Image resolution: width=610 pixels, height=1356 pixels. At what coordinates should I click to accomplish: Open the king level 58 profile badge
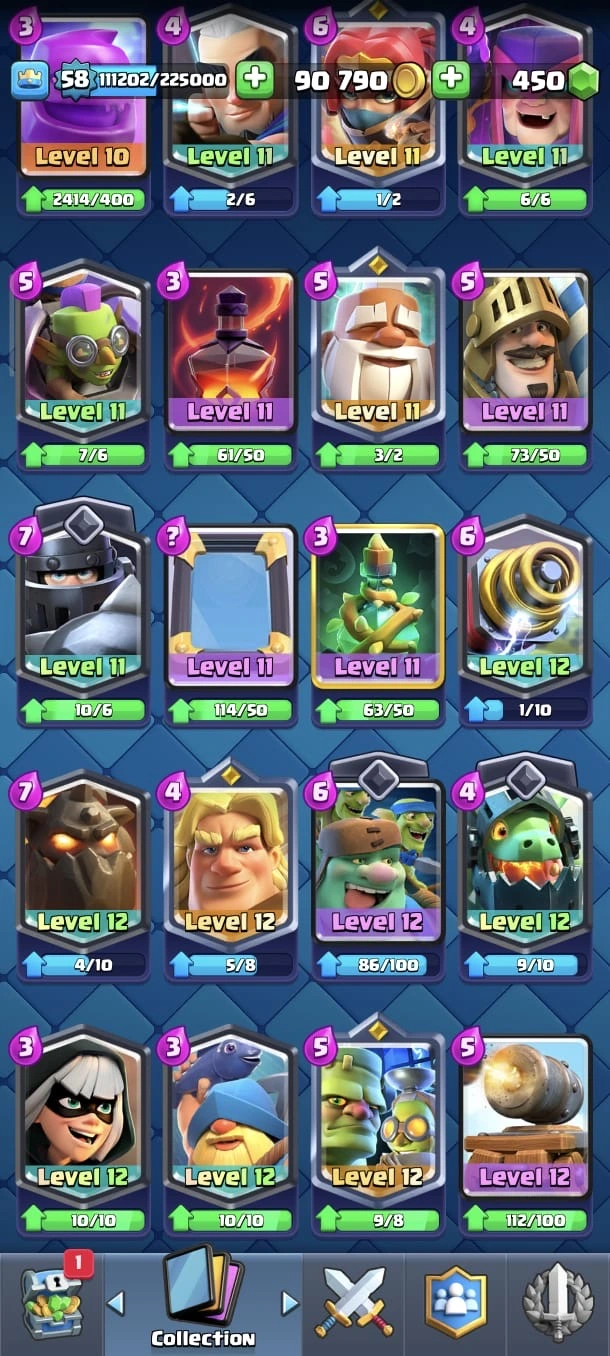(74, 79)
